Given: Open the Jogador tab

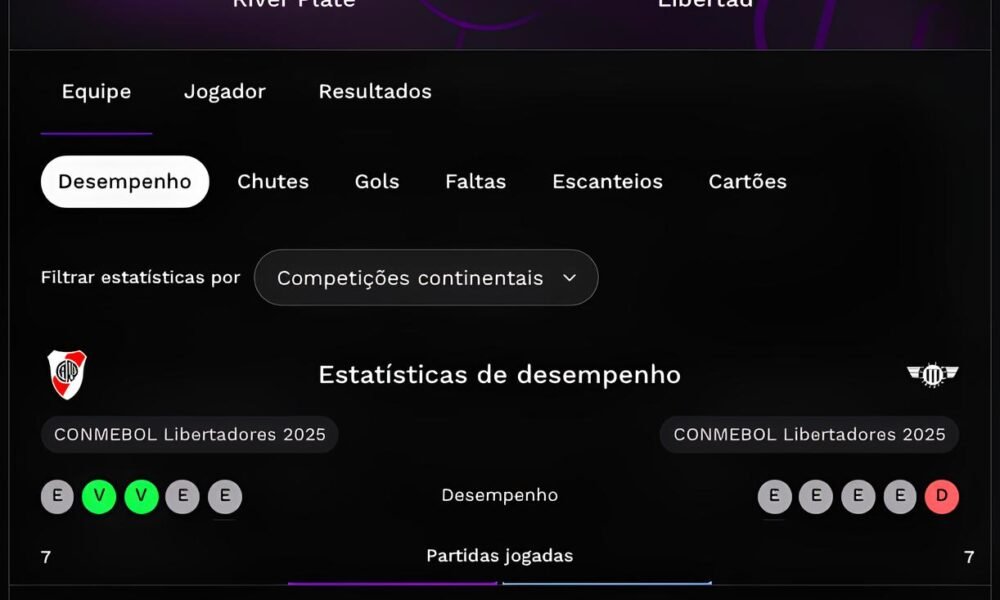Looking at the screenshot, I should [x=225, y=92].
